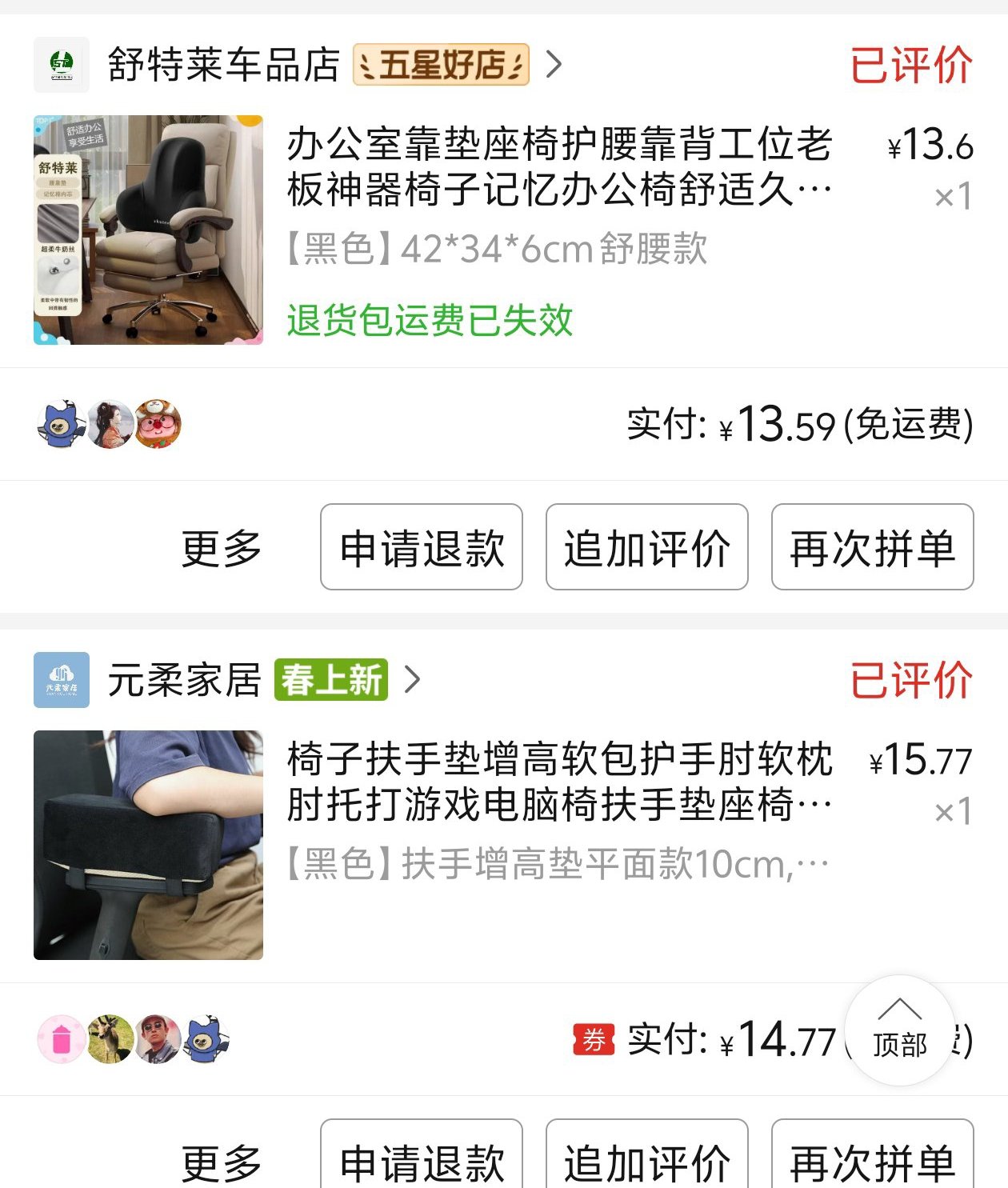Jump back to top with 顶部 button
Screen dimensions: 1008x1188
[x=899, y=1031]
